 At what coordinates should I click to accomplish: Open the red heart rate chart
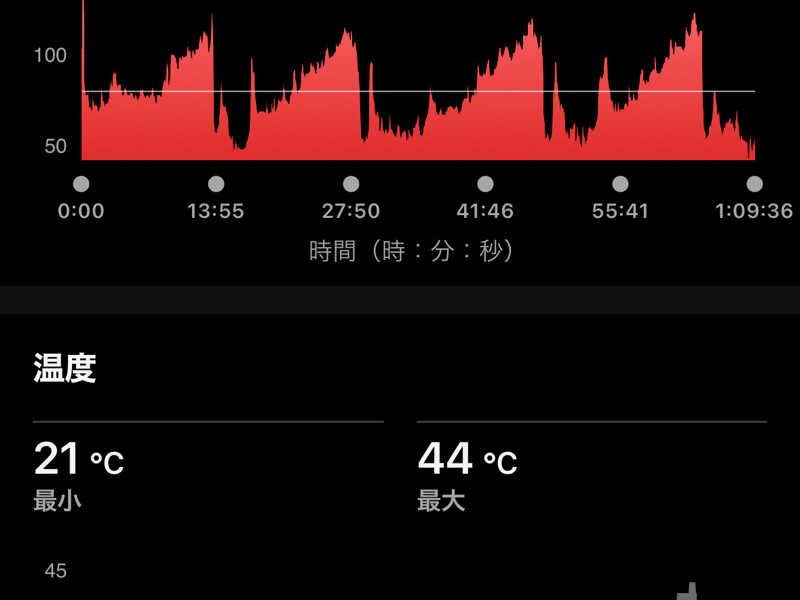coord(418,81)
